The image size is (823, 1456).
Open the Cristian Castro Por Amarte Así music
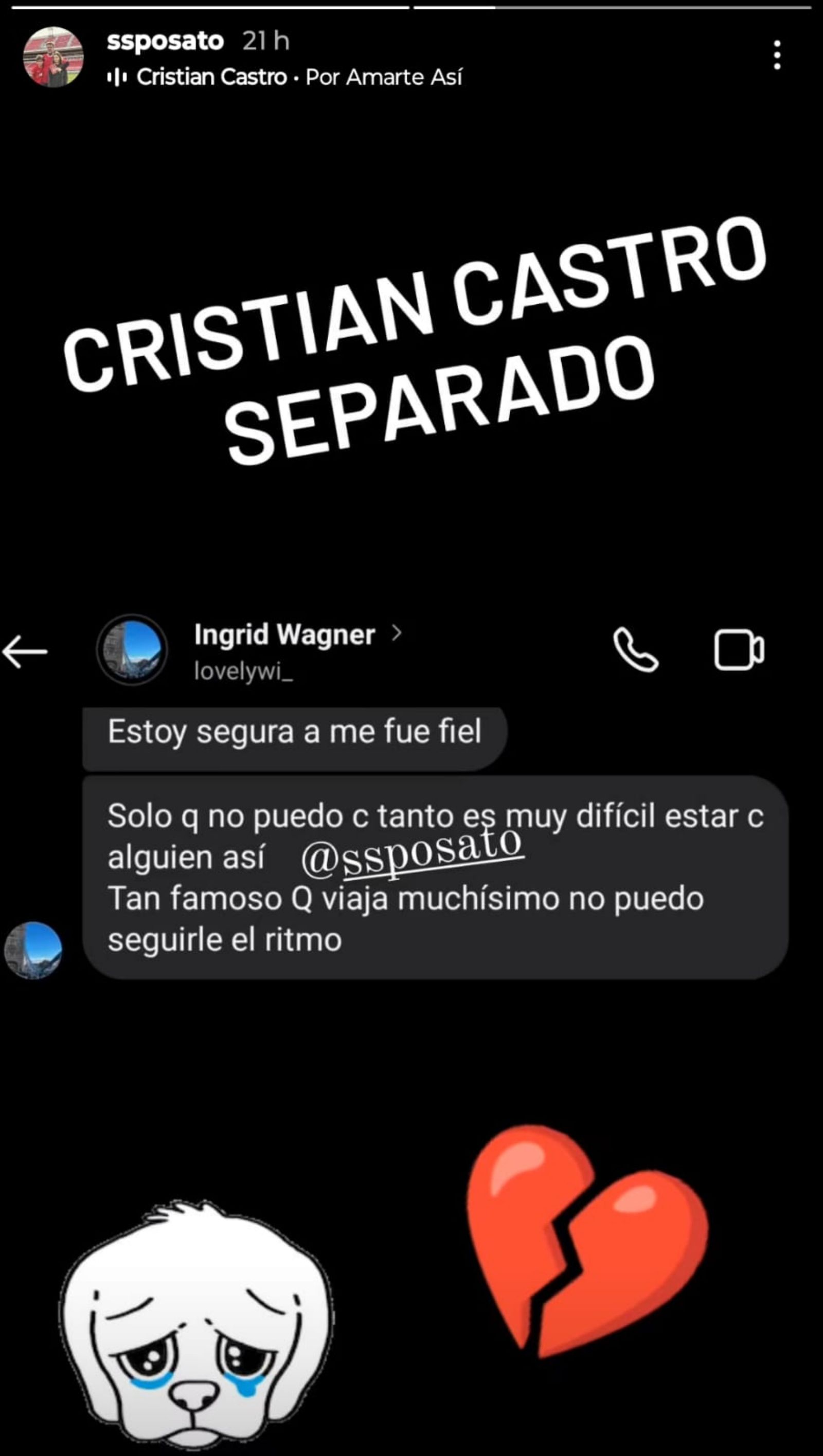[x=299, y=78]
